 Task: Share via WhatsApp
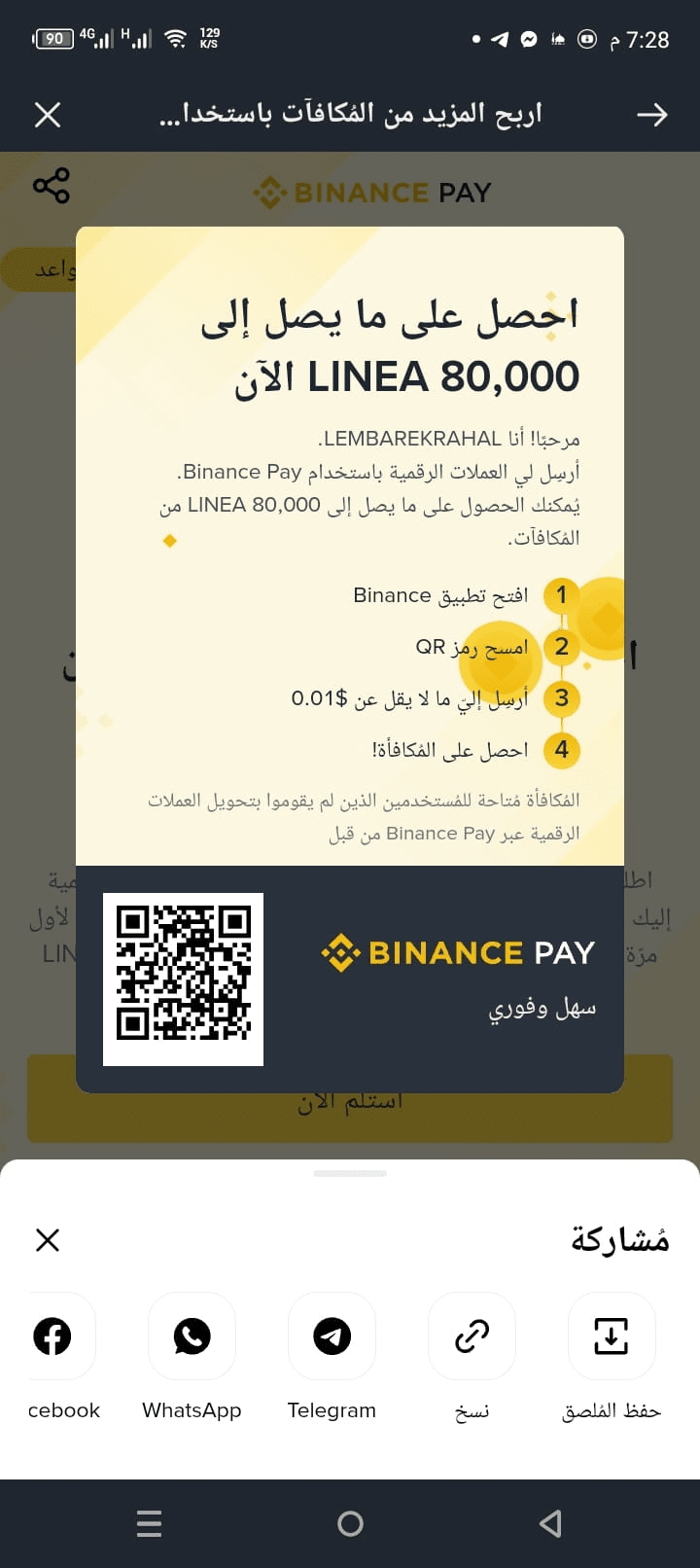tap(192, 1336)
